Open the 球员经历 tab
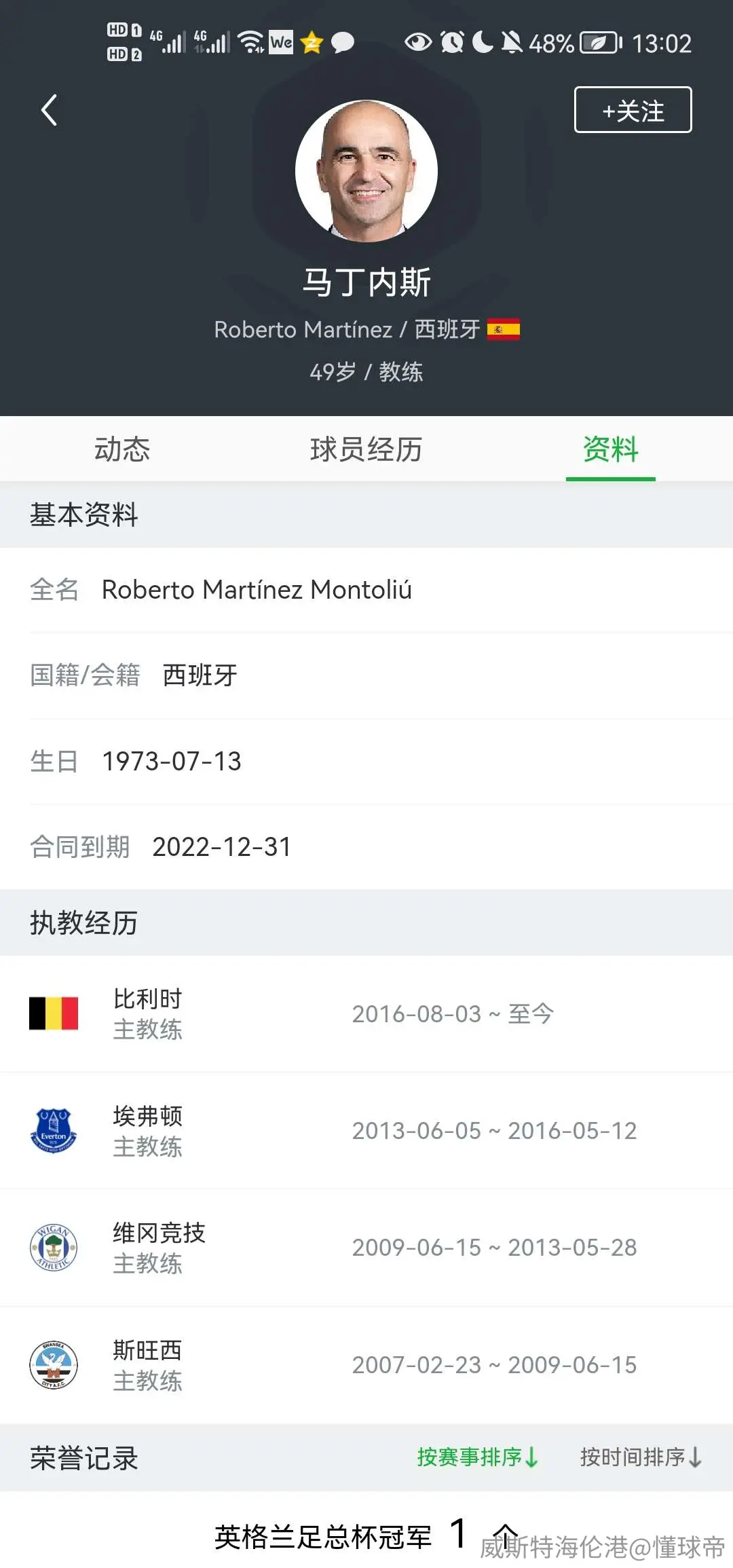Viewport: 733px width, 1568px height. tap(366, 449)
